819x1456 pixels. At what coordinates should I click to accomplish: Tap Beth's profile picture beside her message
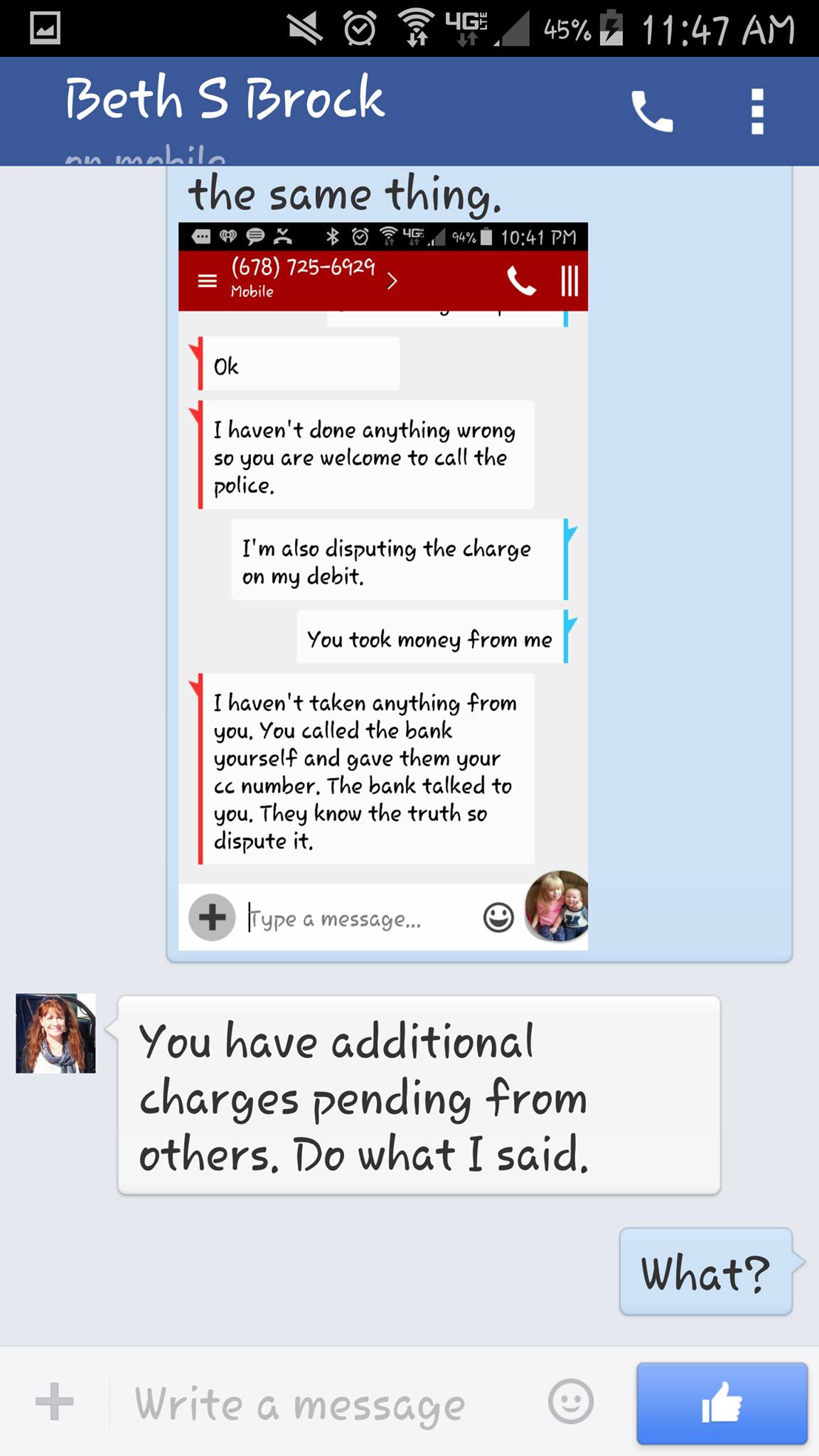[55, 1033]
